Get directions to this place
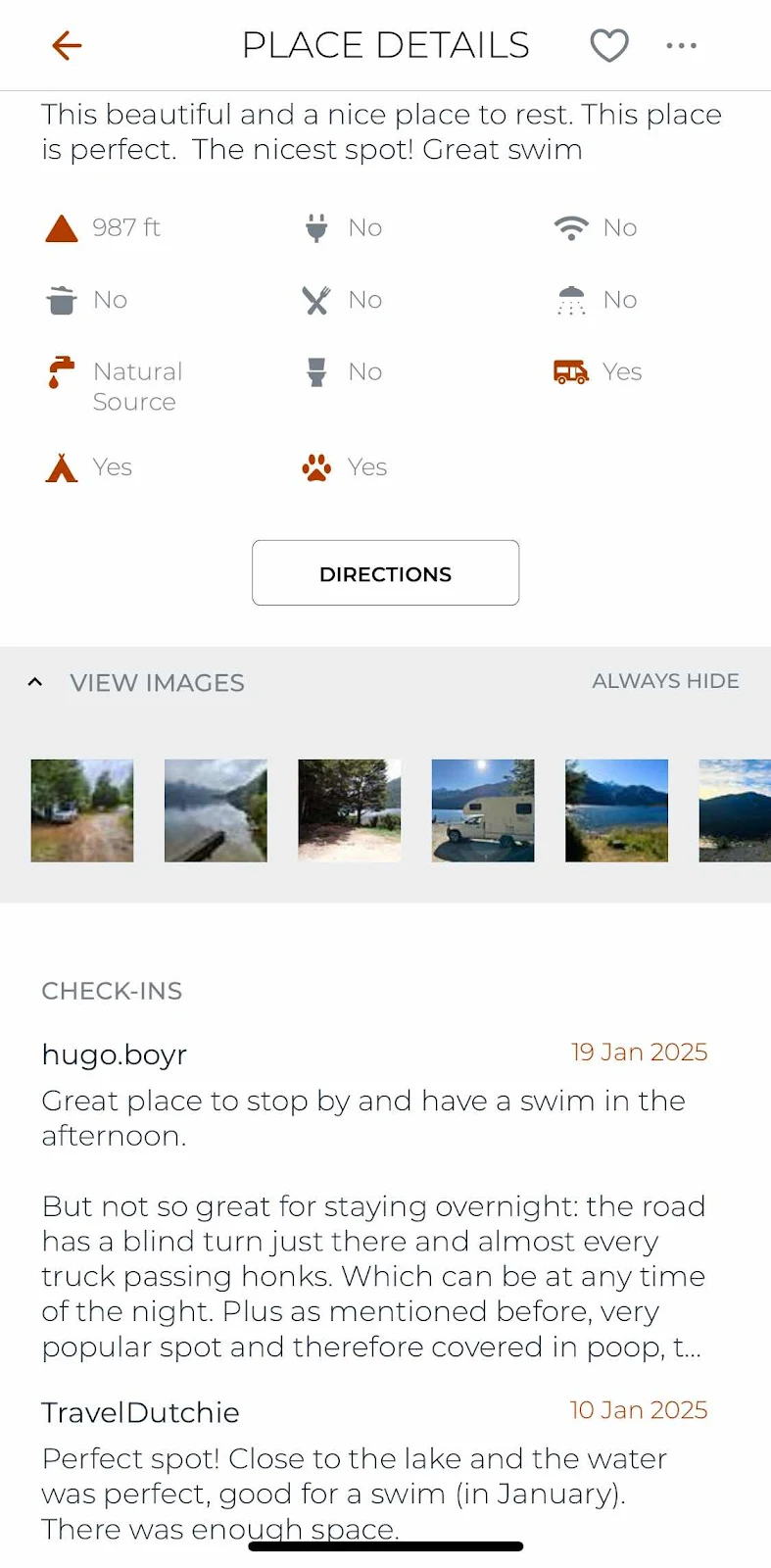The width and height of the screenshot is (771, 1568). tap(385, 573)
